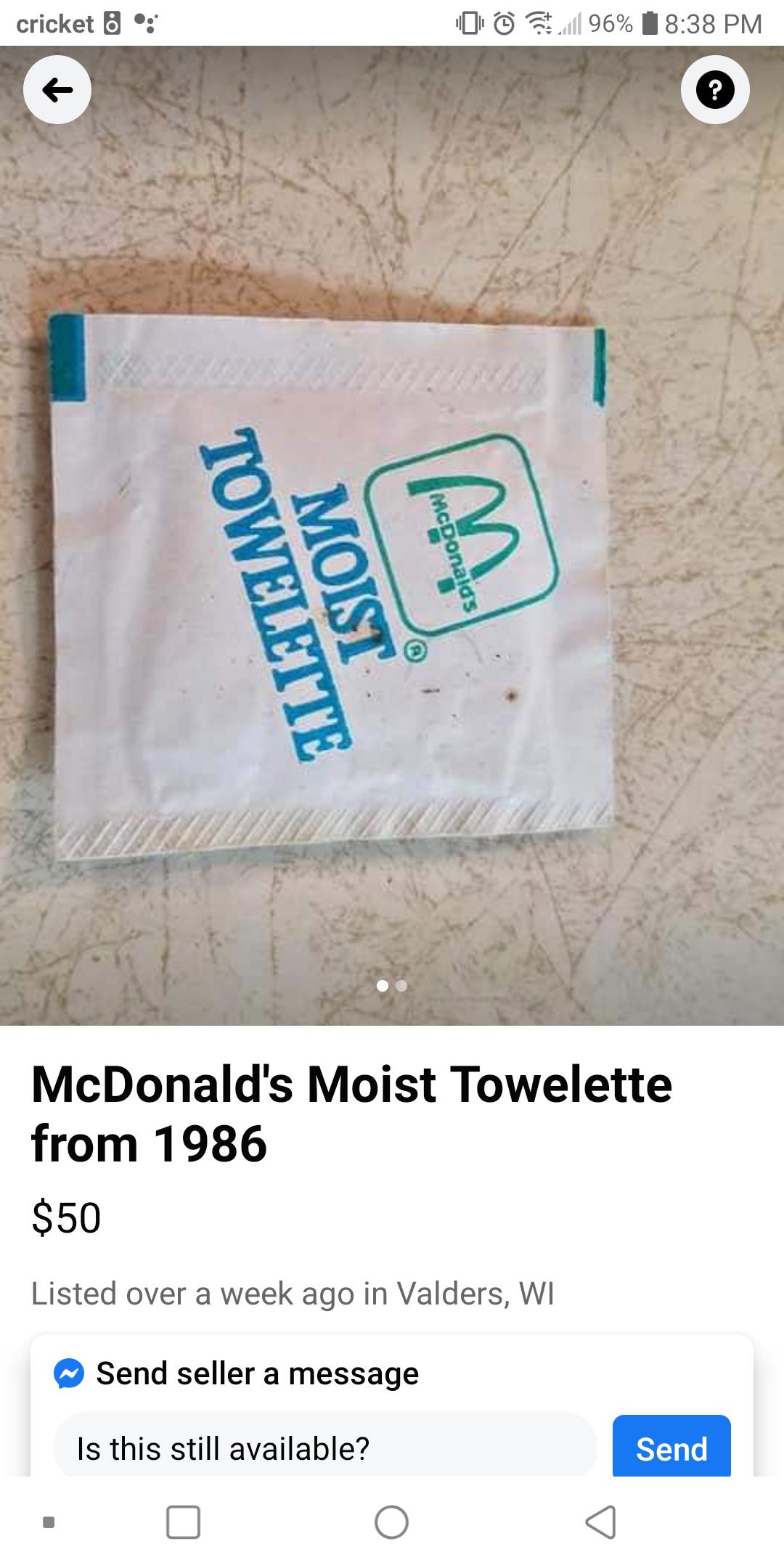This screenshot has height=1568, width=784.
Task: Open recent apps from navigation bar
Action: (x=183, y=1522)
